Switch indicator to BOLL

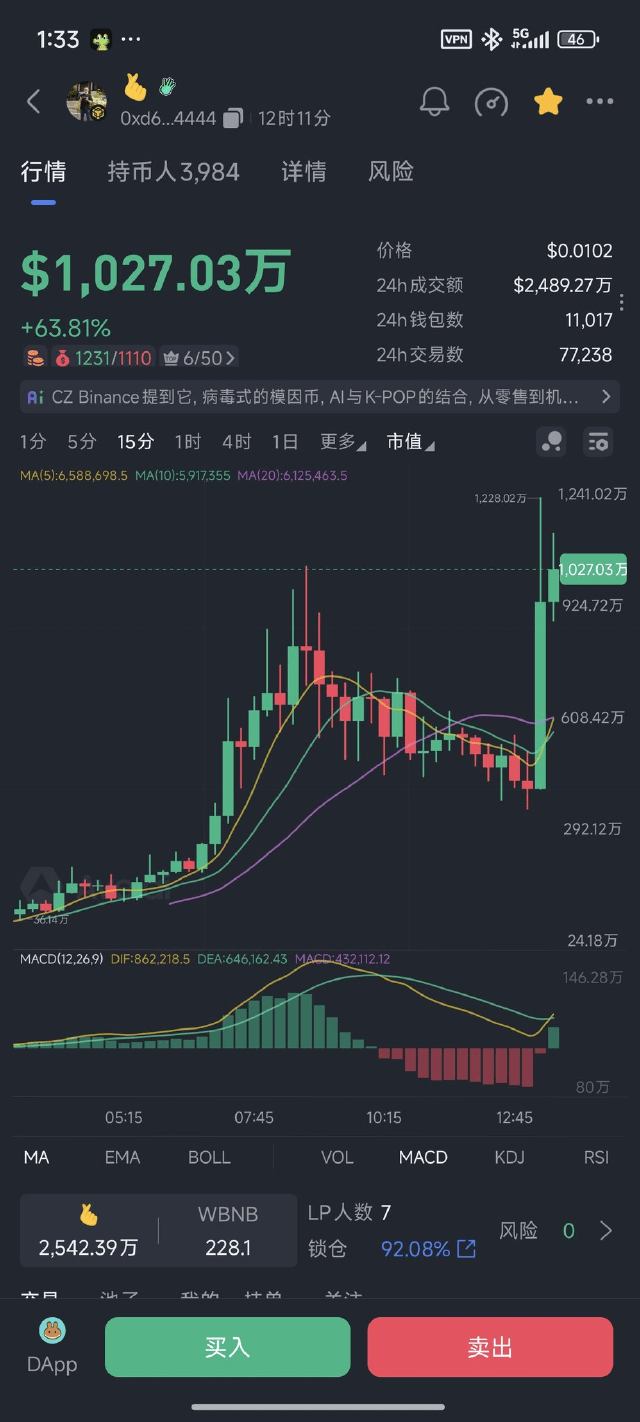tap(209, 1157)
